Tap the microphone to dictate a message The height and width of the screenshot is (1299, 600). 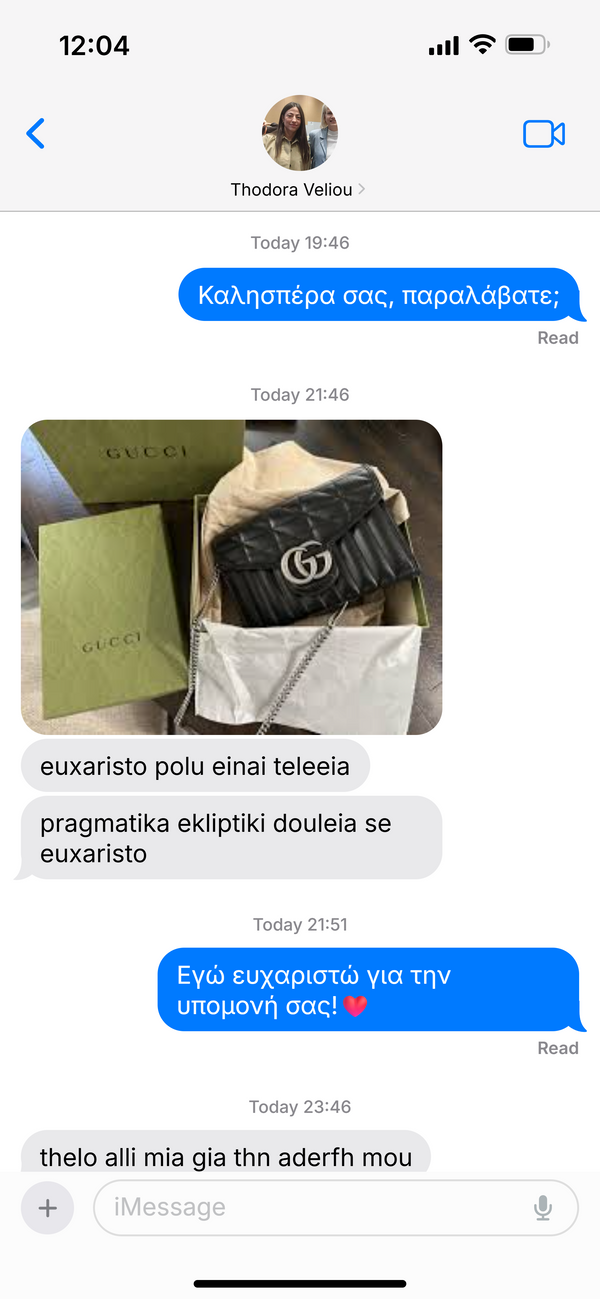coord(543,1208)
